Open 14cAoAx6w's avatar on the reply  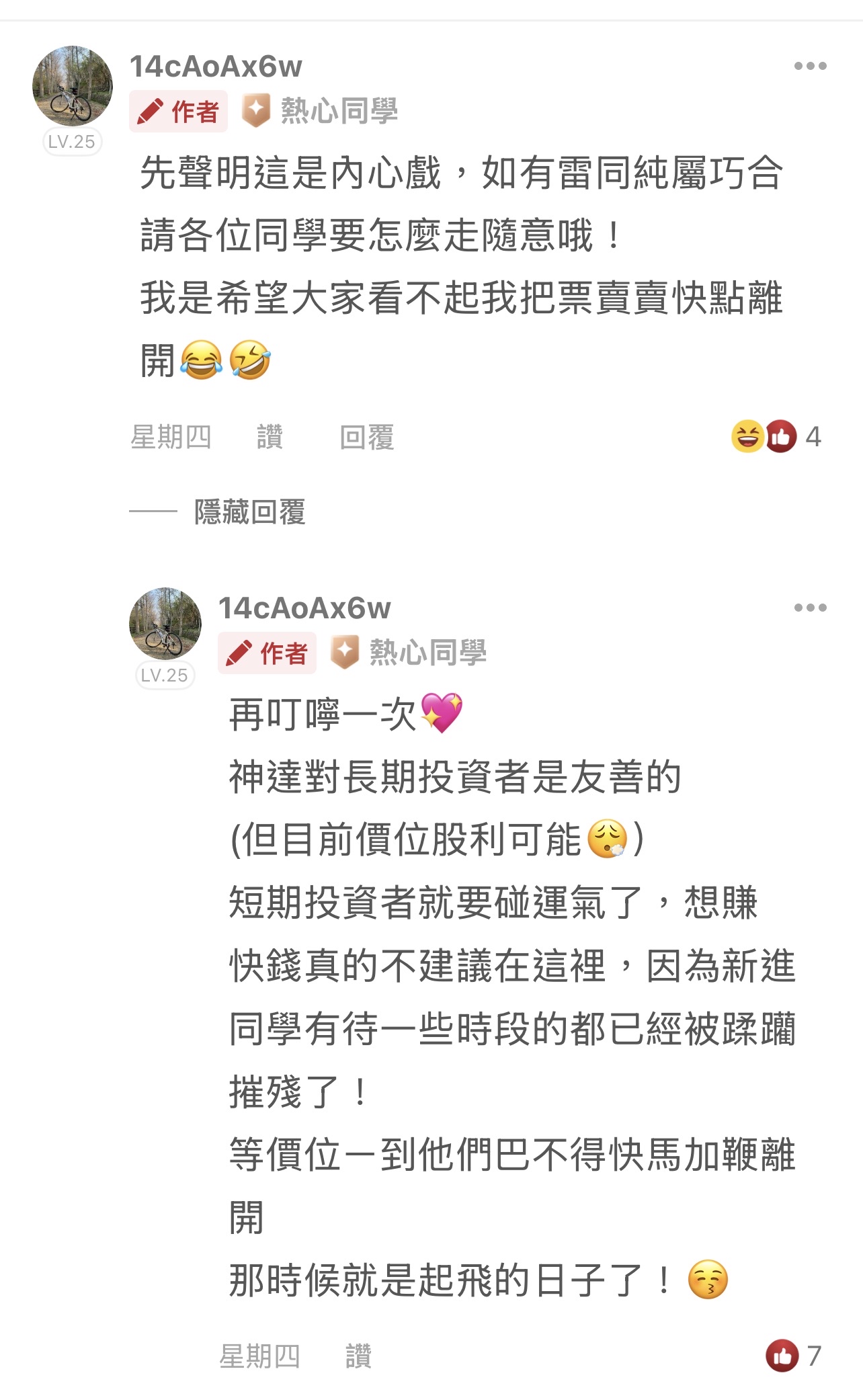coord(165,624)
